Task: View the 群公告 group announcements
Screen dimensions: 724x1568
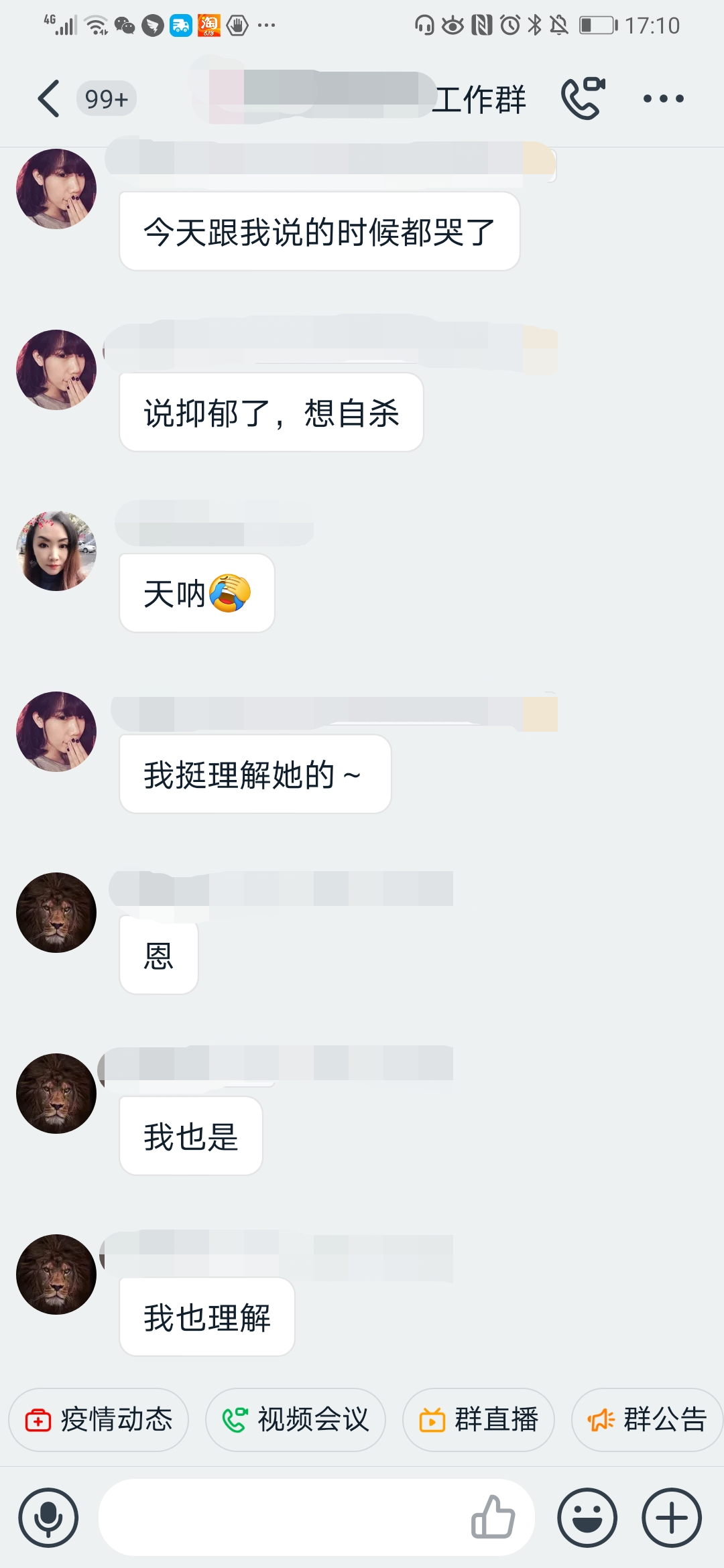Action: click(x=646, y=1419)
